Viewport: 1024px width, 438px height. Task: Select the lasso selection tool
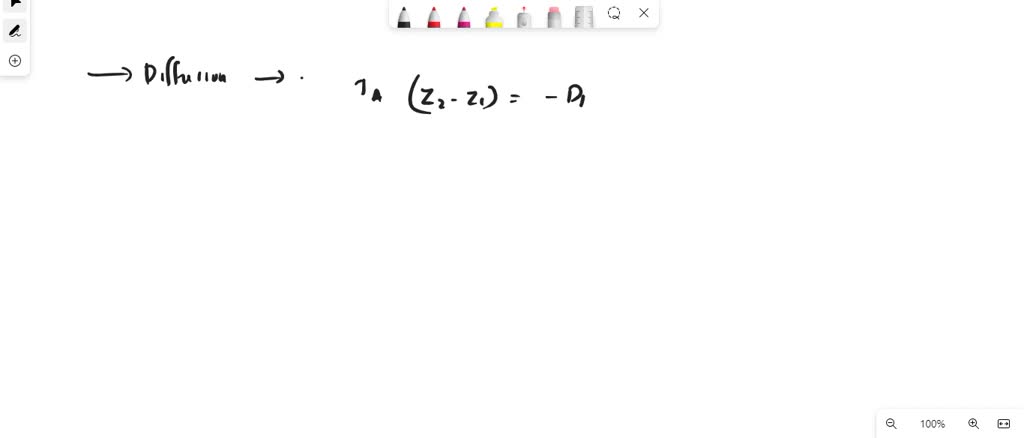point(614,13)
